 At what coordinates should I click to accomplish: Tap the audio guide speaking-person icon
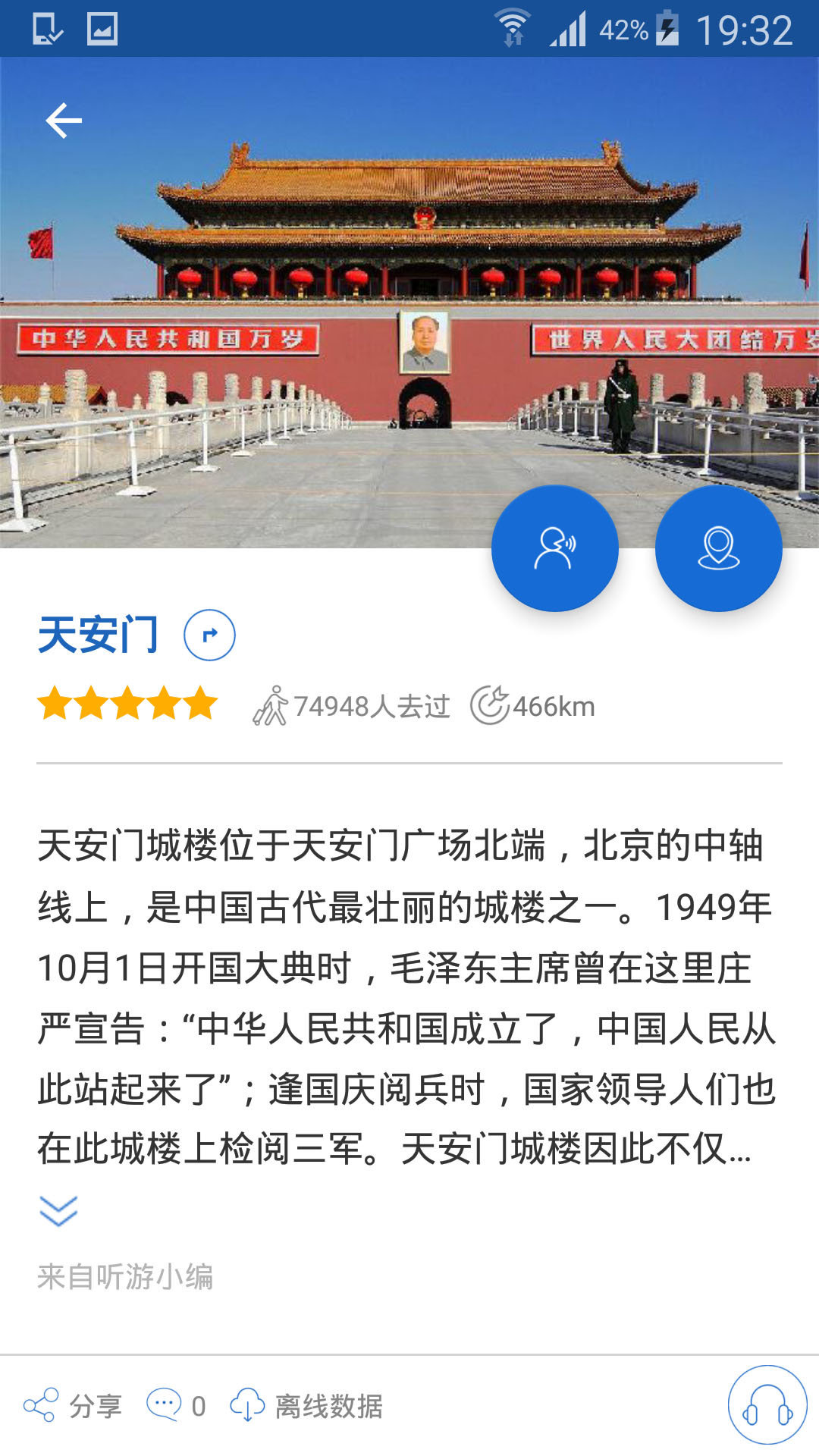pyautogui.click(x=554, y=549)
